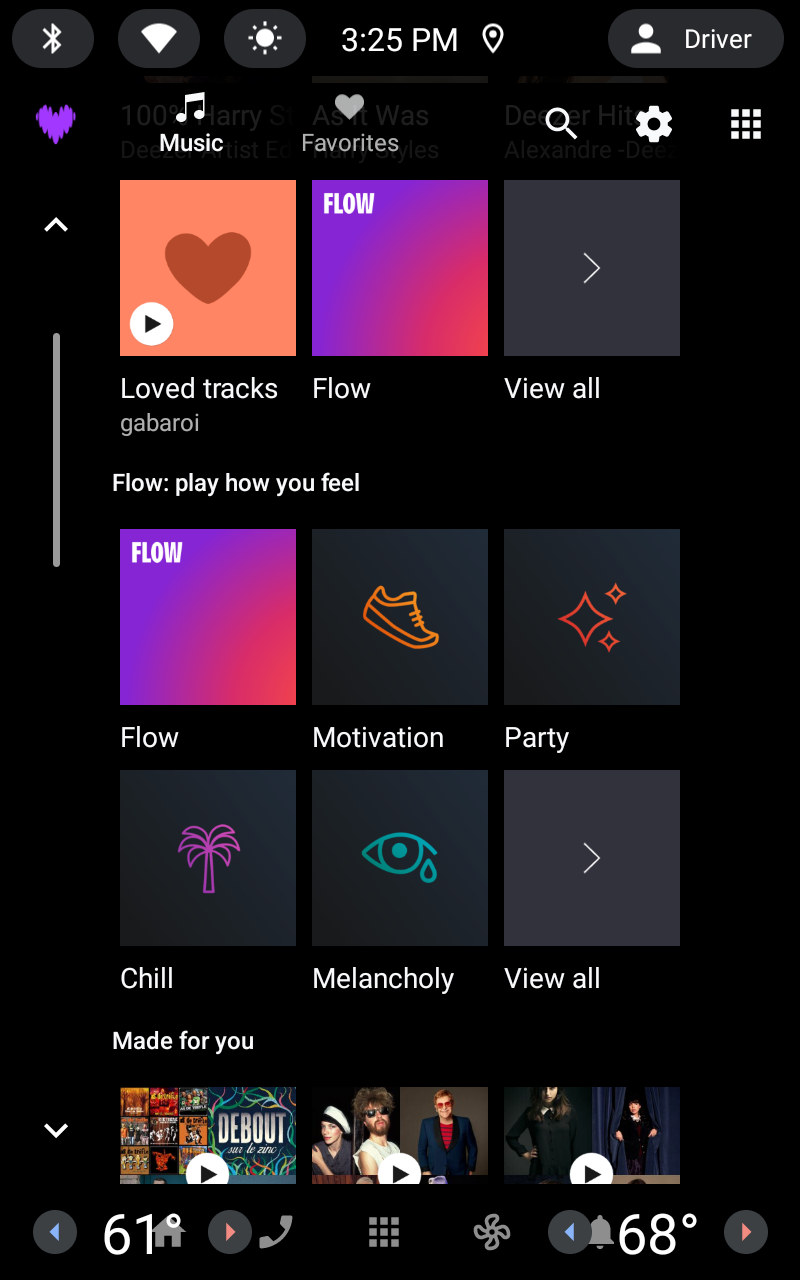800x1280 pixels.
Task: Select the Melancholy teary eye mood
Action: coord(399,858)
